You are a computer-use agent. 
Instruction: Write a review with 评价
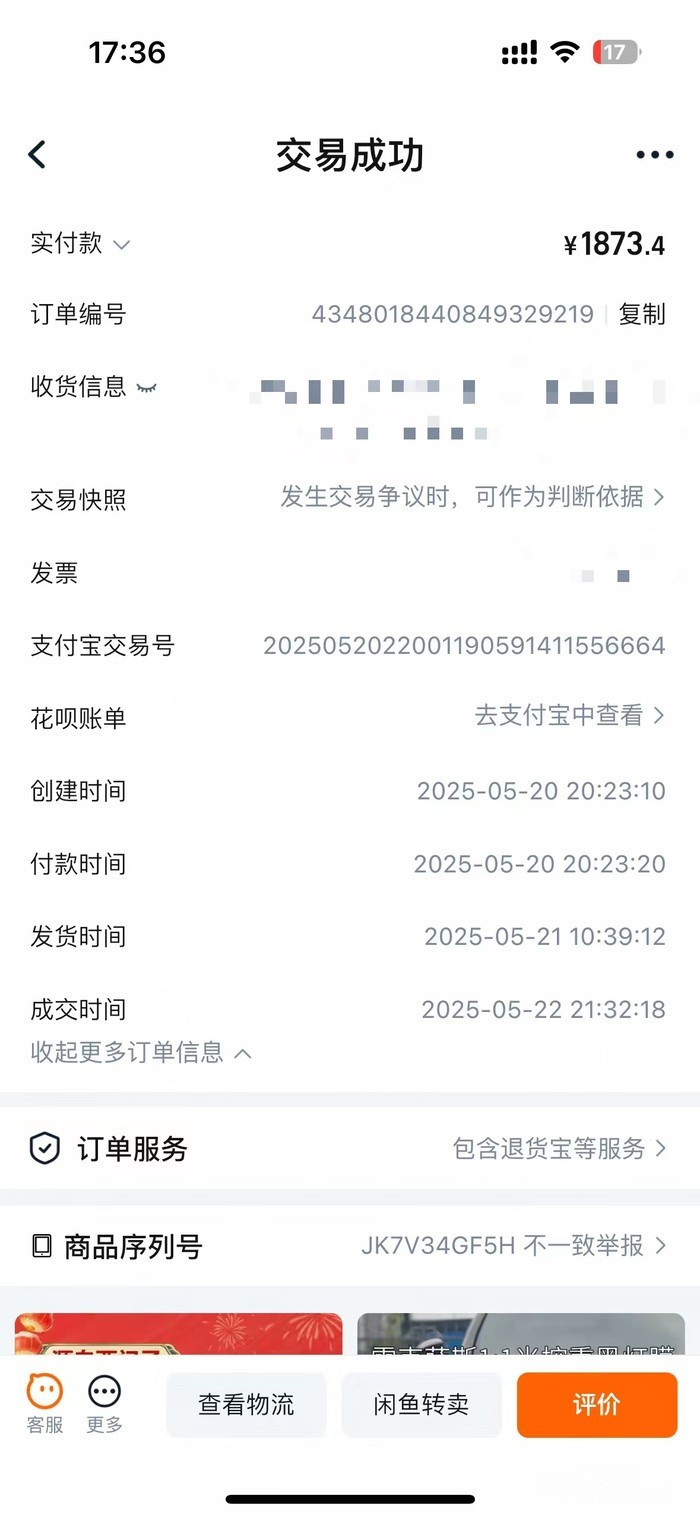coord(596,1404)
